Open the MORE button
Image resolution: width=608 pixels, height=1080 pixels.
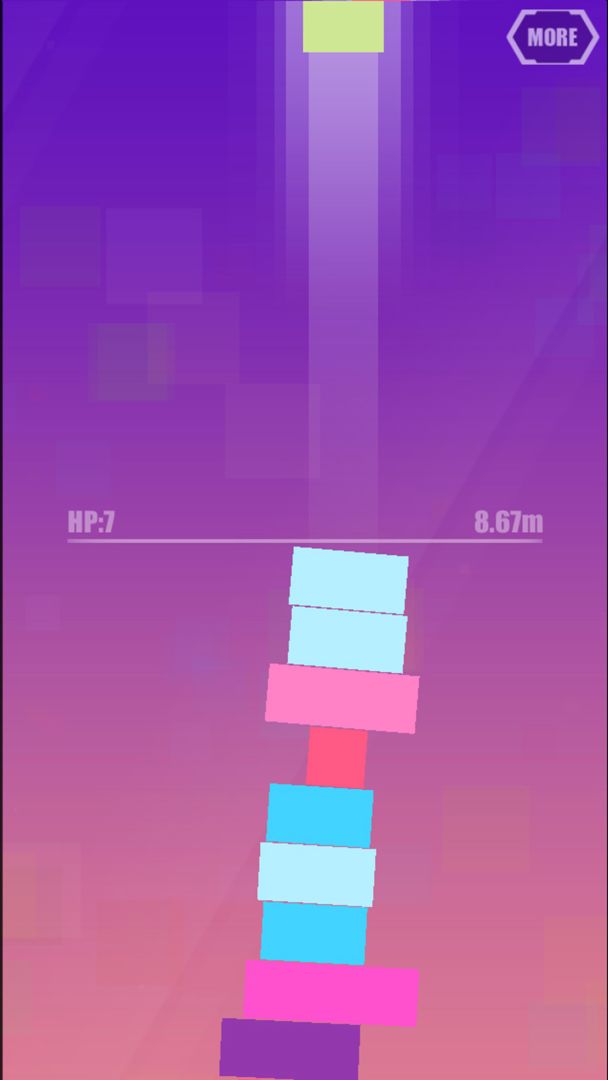(552, 38)
